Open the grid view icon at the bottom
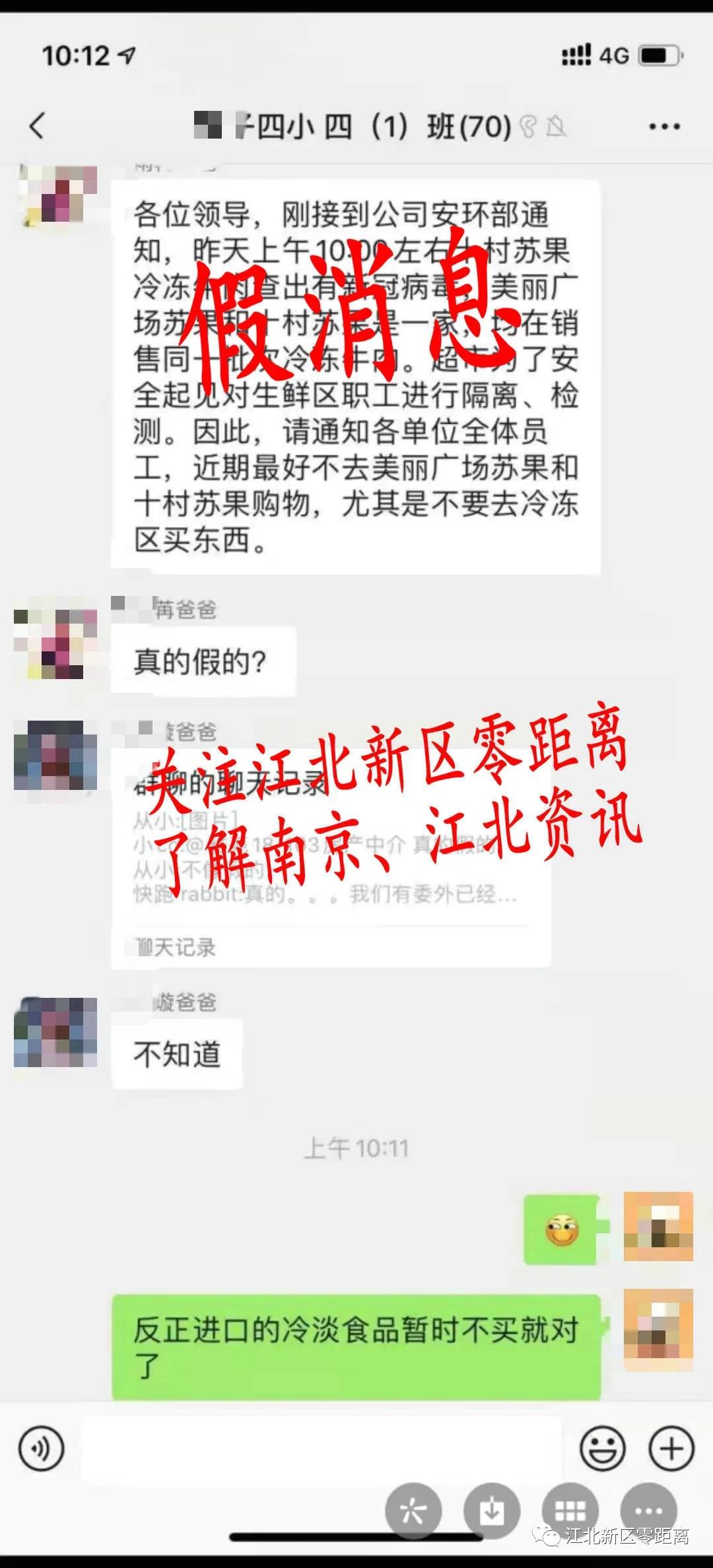This screenshot has width=713, height=1568. (x=570, y=1511)
